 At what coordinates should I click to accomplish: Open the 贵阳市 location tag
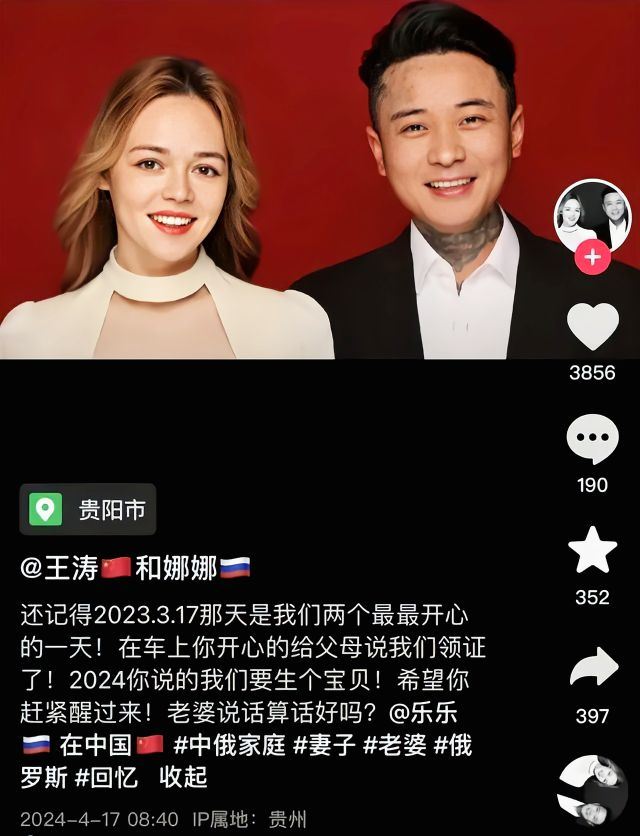[x=88, y=510]
